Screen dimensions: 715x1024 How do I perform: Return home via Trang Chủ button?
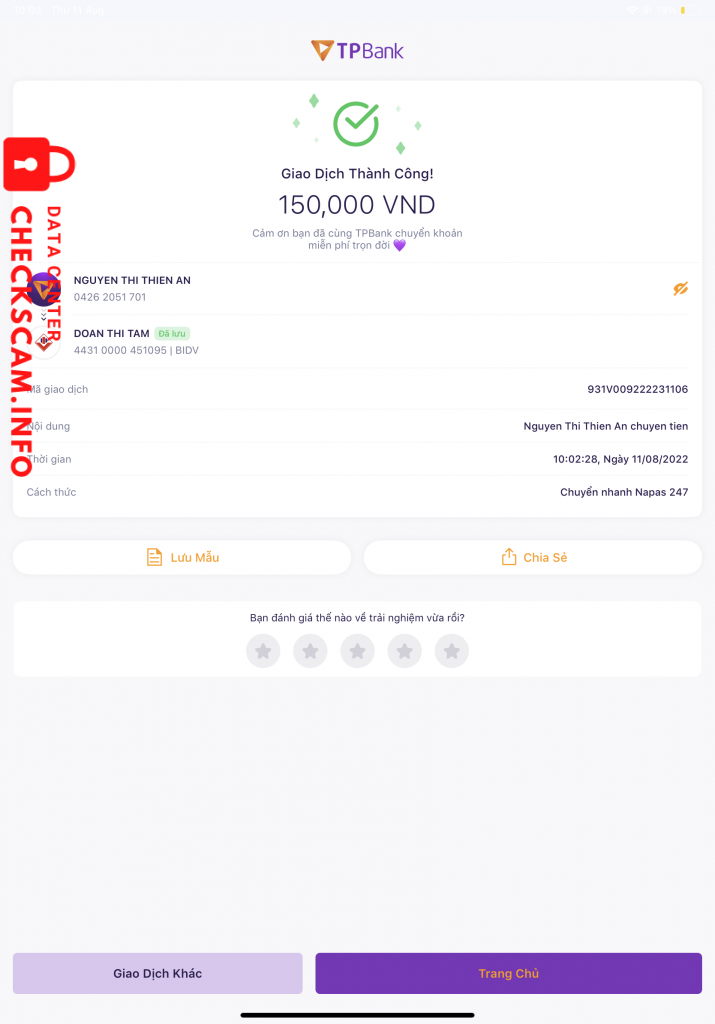click(x=508, y=973)
